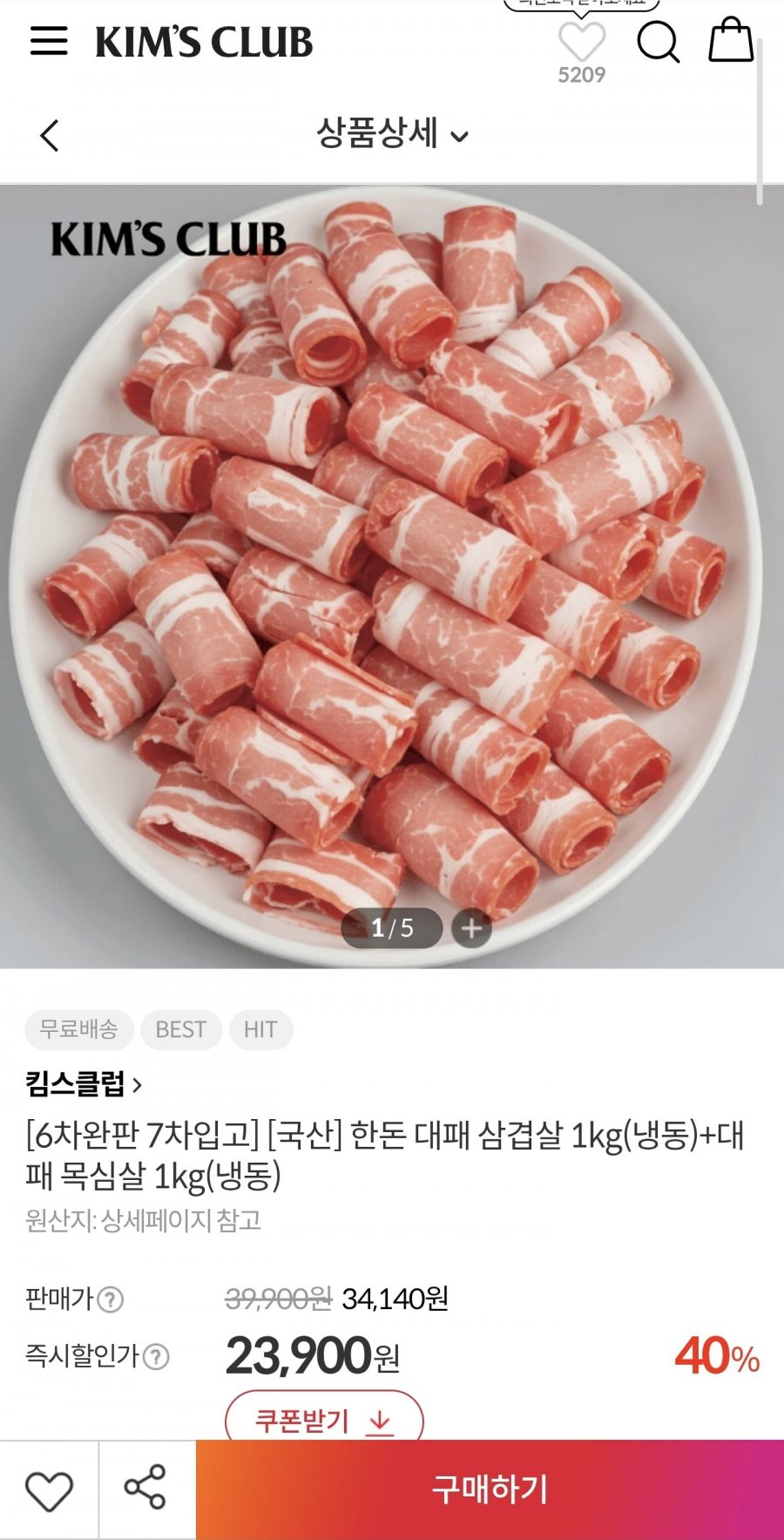Open the hamburger navigation menu

pyautogui.click(x=50, y=42)
